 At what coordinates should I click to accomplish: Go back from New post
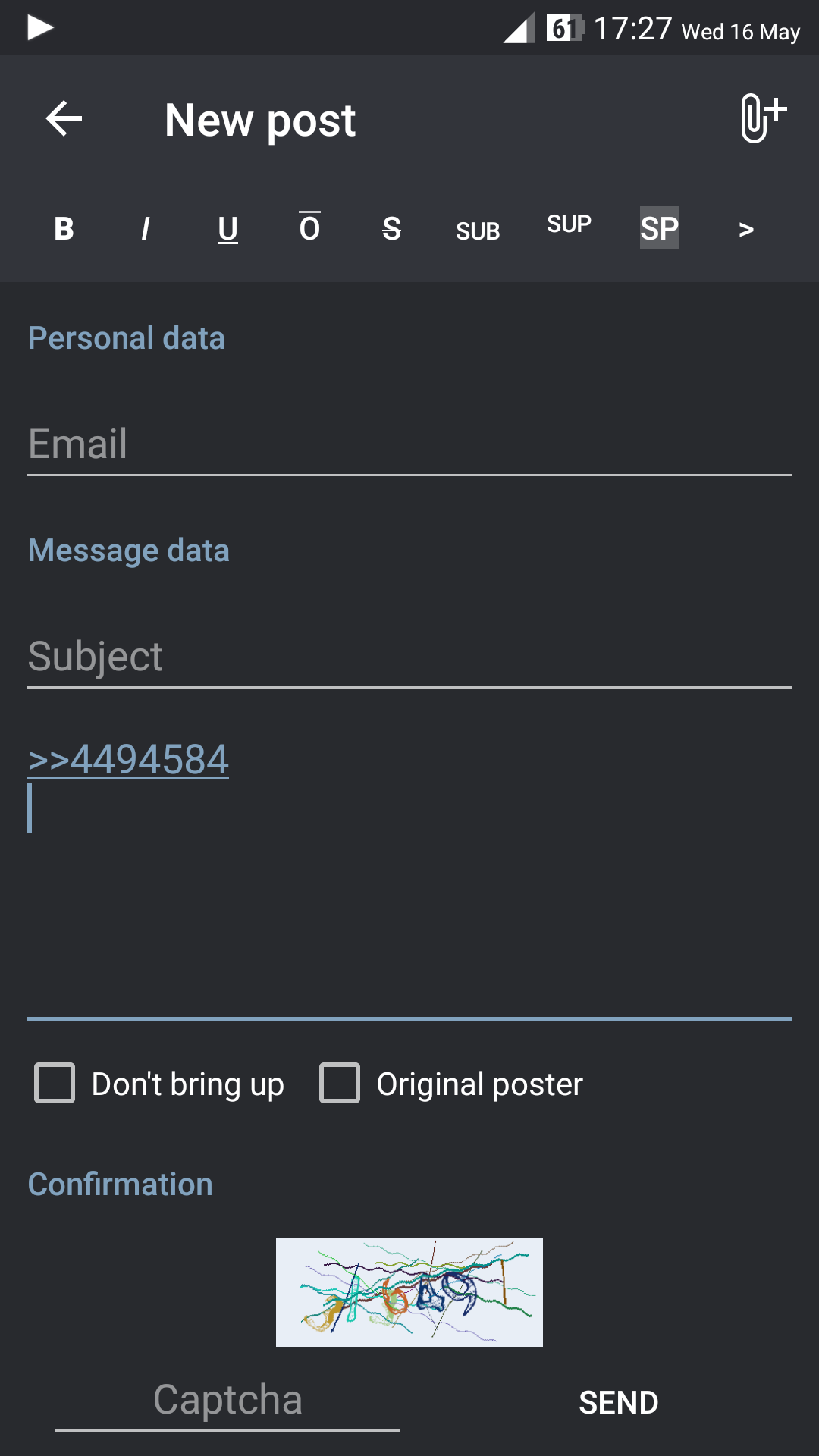(x=64, y=119)
